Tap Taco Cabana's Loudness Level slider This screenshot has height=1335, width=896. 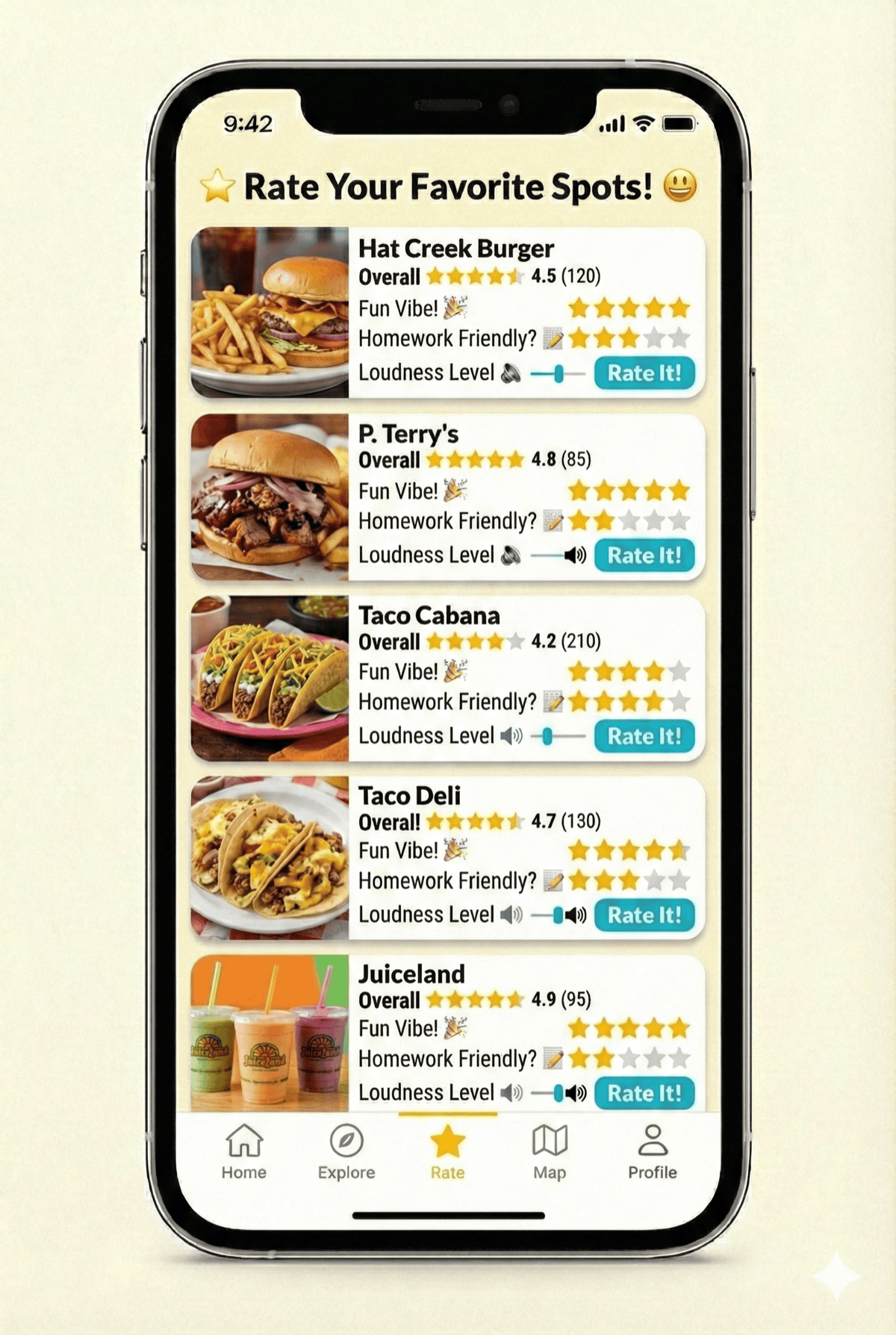(558, 736)
